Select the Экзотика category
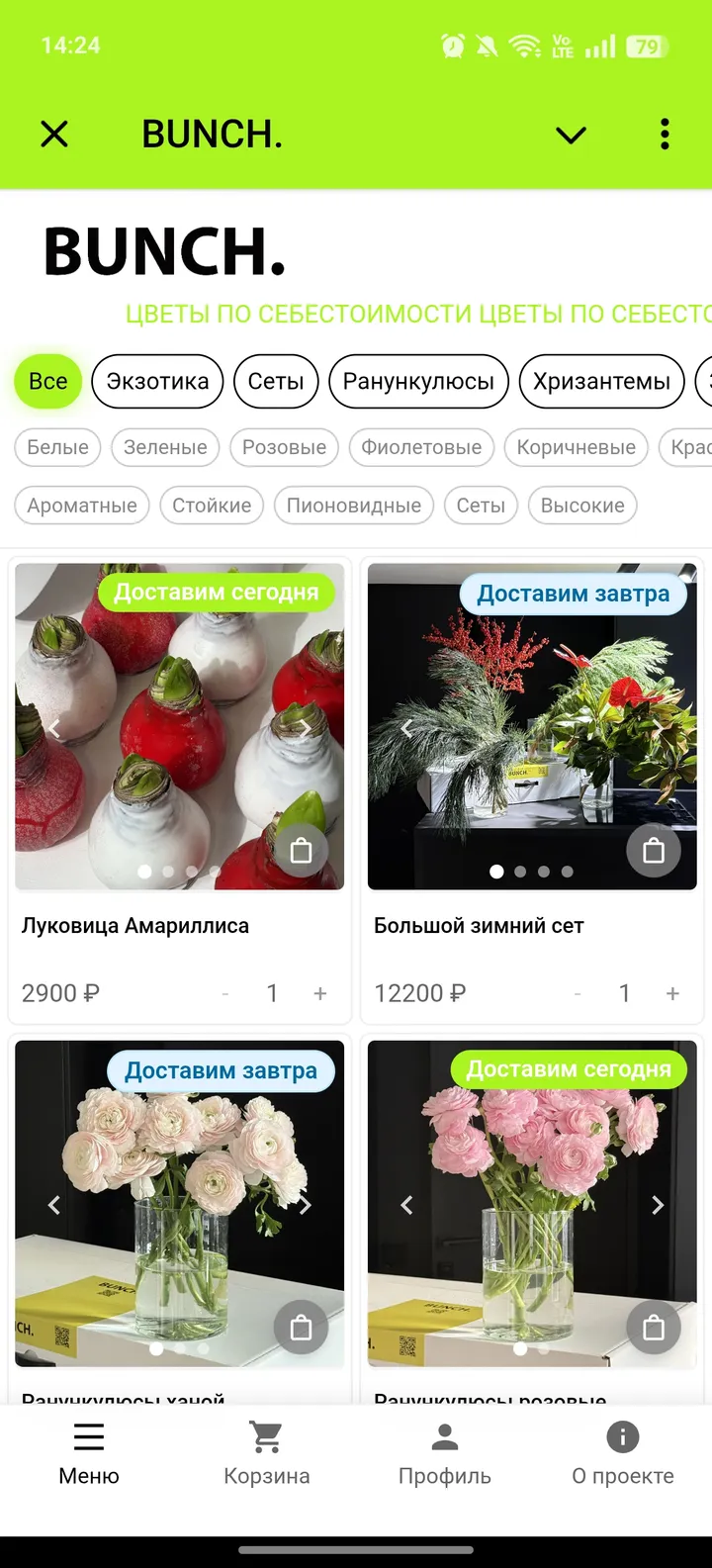 pyautogui.click(x=156, y=381)
